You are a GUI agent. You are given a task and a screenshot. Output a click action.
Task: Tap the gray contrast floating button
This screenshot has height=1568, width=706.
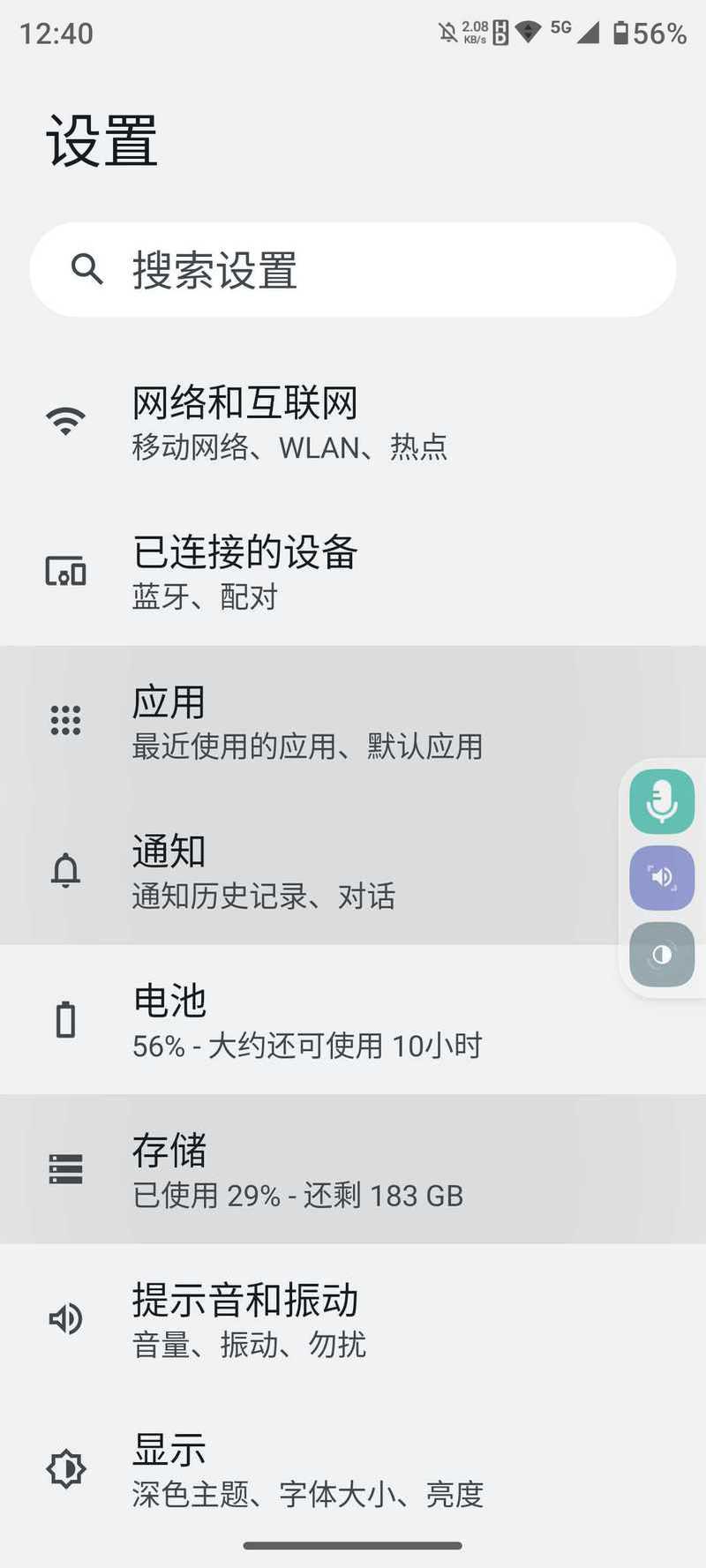662,955
